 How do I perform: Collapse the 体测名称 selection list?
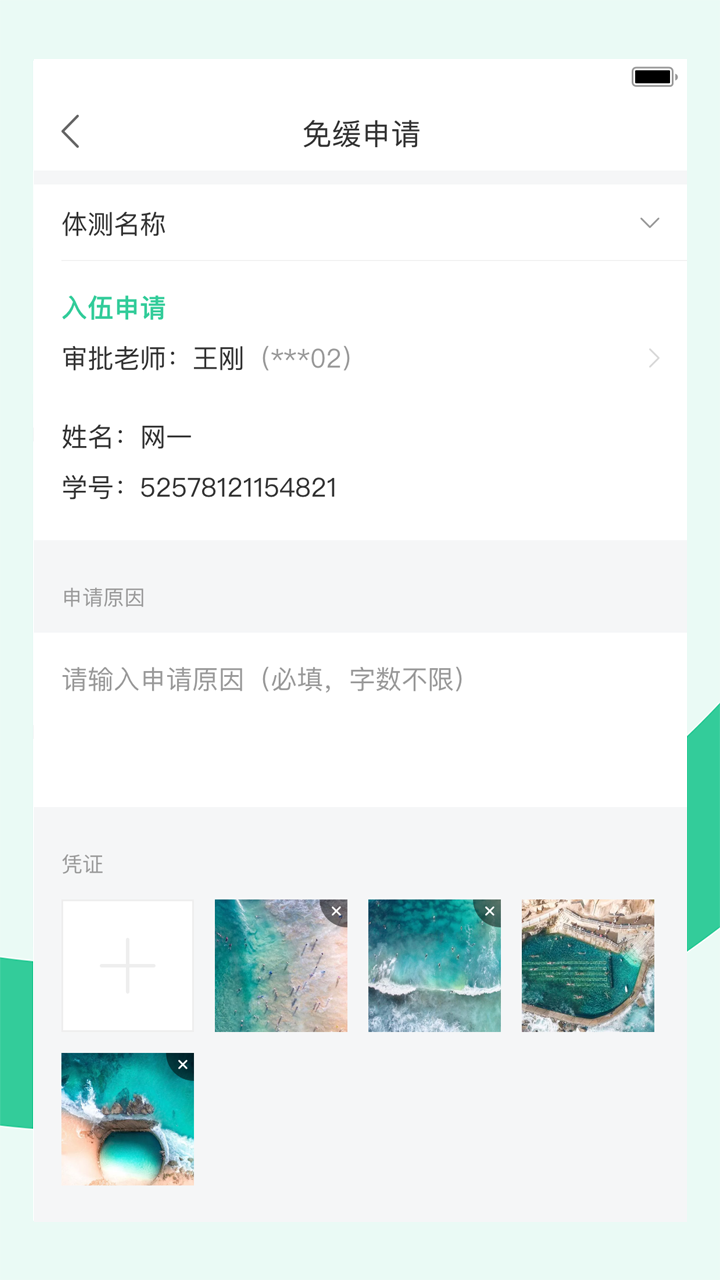tap(649, 223)
